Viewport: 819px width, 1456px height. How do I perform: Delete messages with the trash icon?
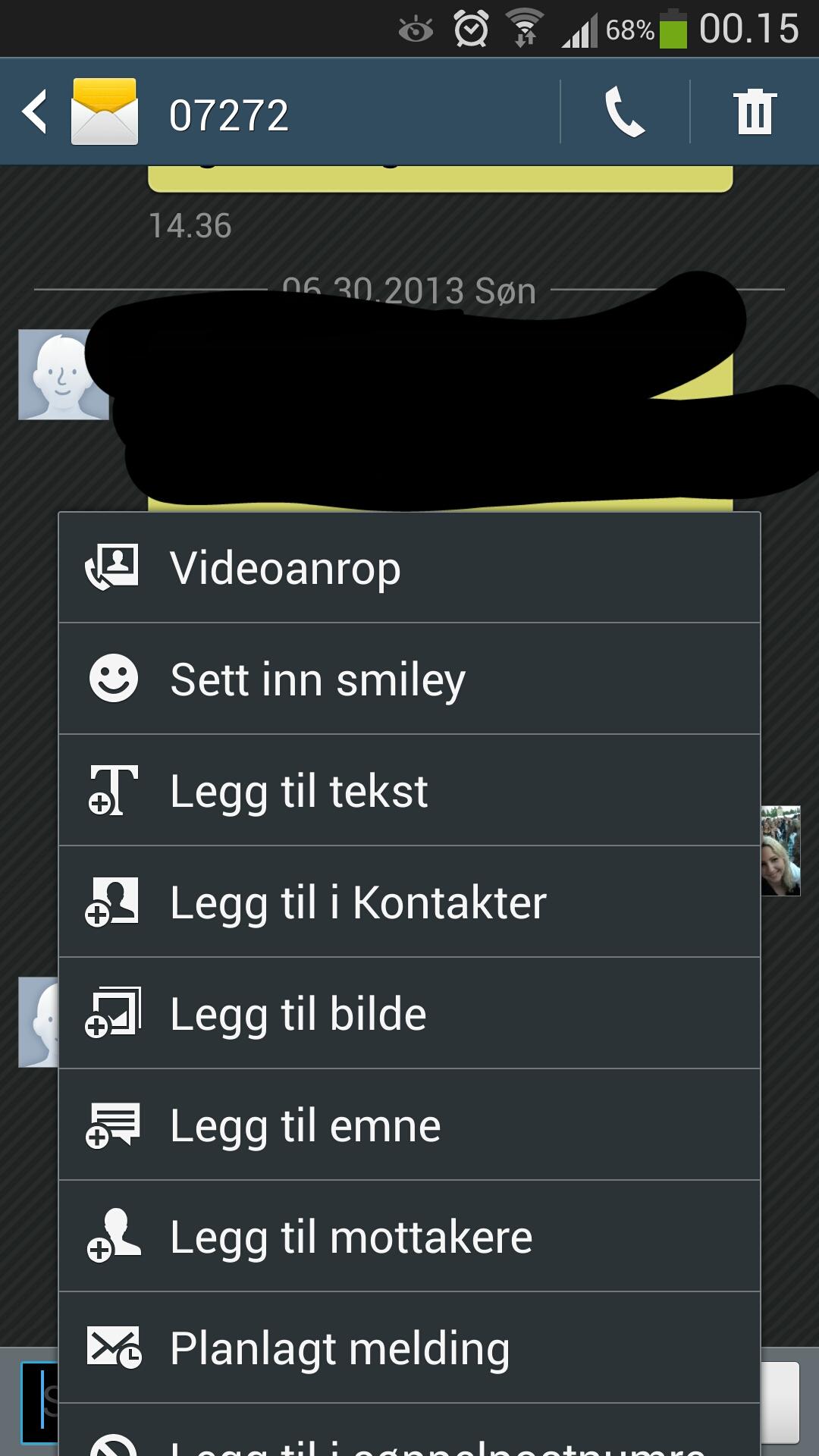pos(755,112)
